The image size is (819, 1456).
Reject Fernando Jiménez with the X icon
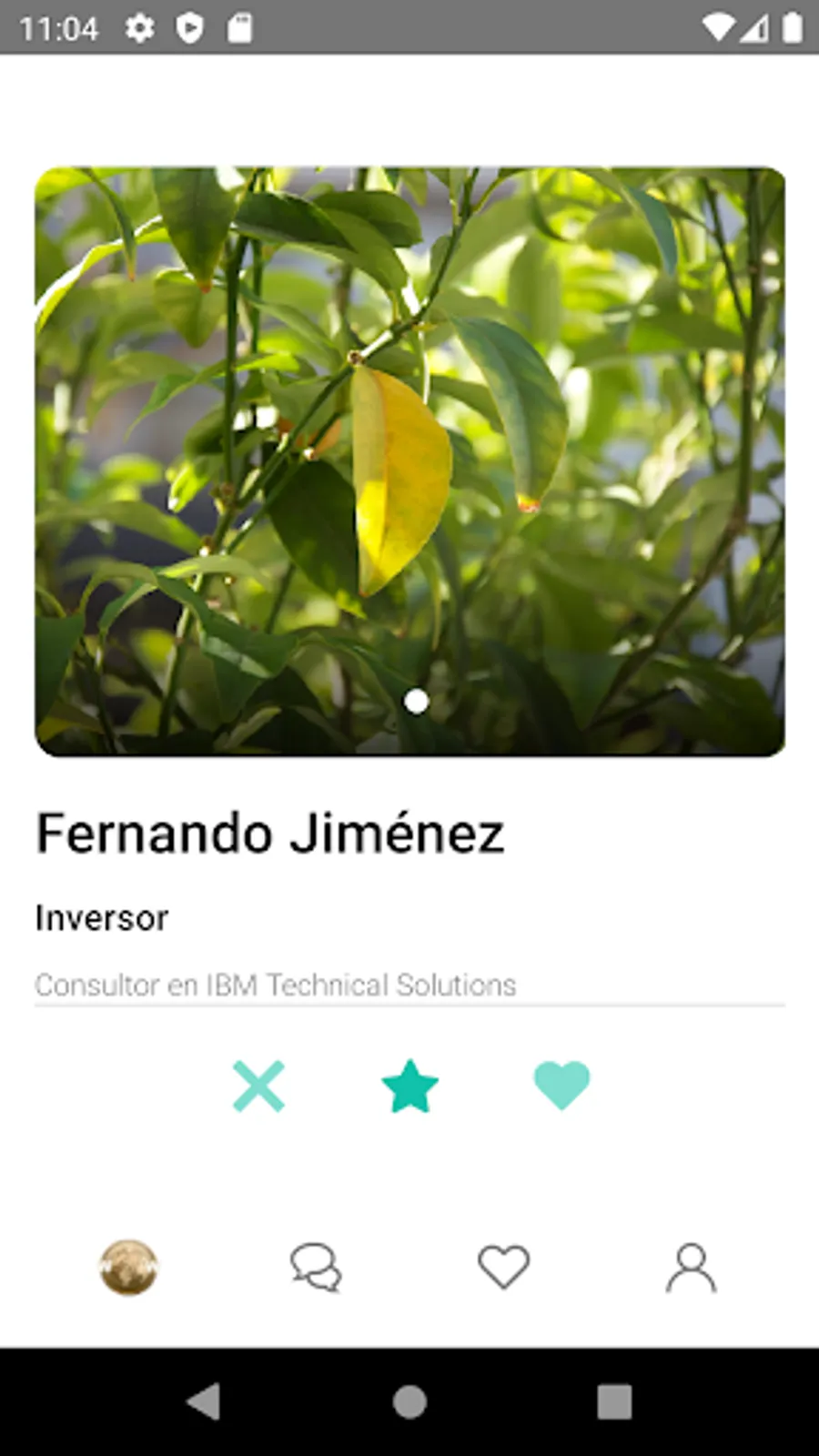[x=258, y=1086]
